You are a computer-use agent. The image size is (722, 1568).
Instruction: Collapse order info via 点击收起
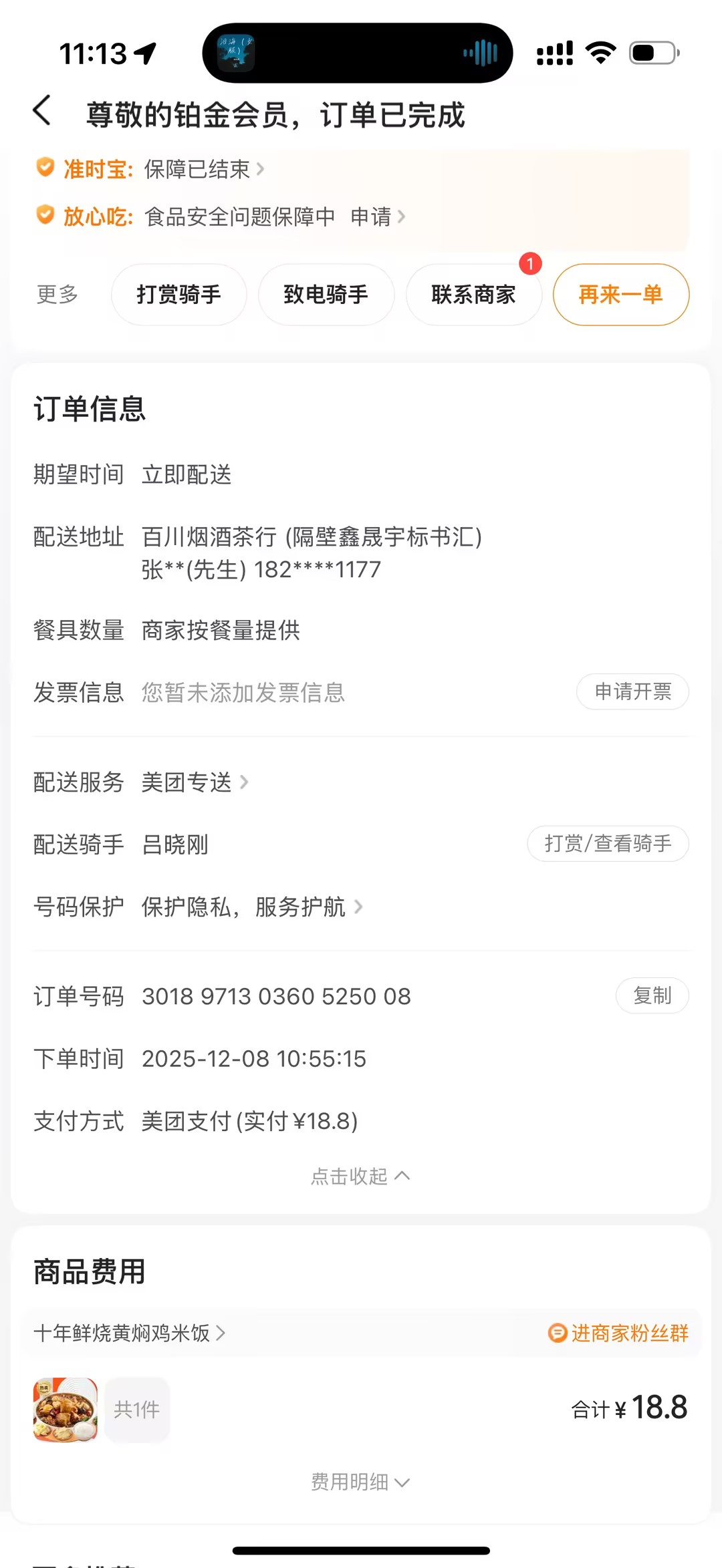(x=360, y=1176)
